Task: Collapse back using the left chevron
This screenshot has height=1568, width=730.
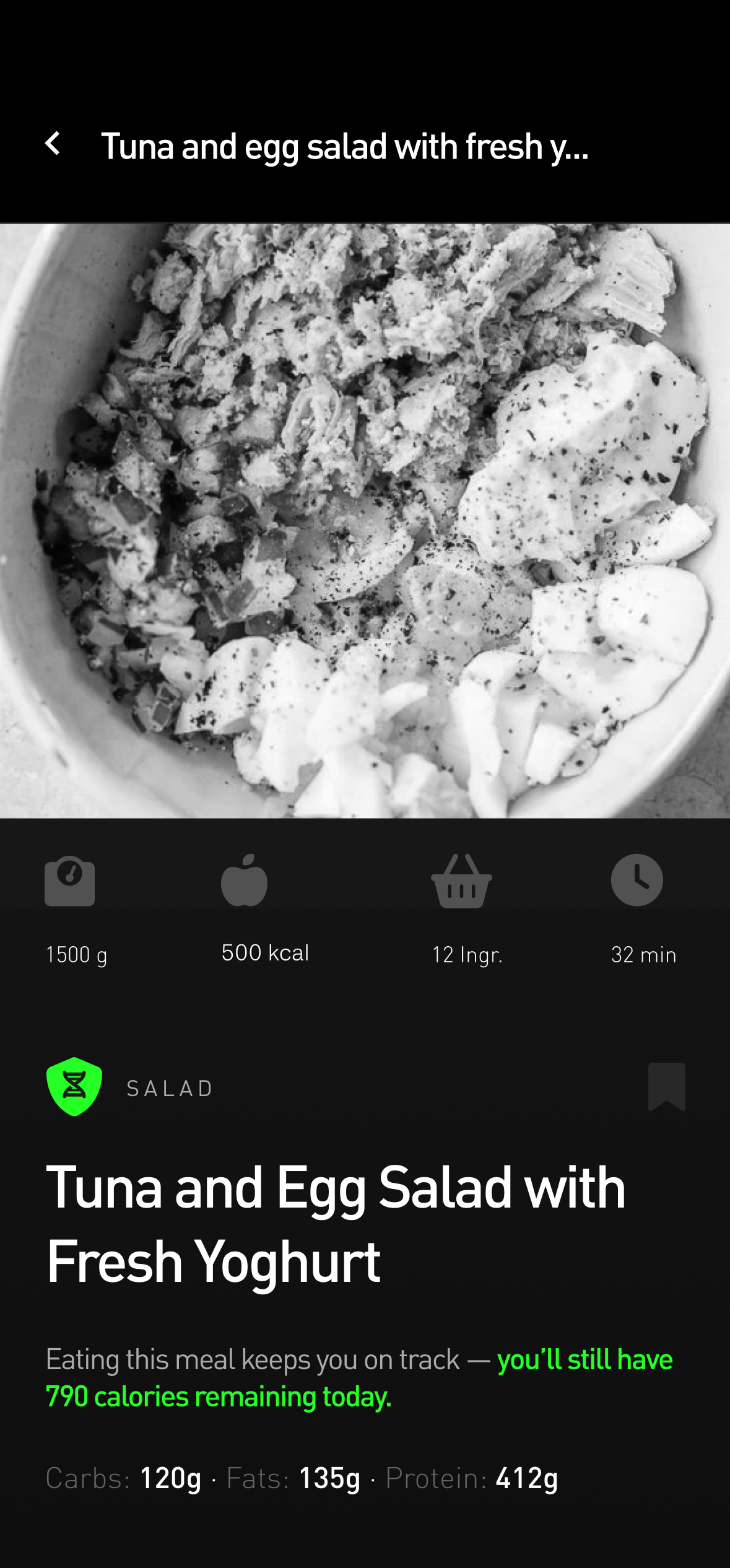Action: click(53, 145)
